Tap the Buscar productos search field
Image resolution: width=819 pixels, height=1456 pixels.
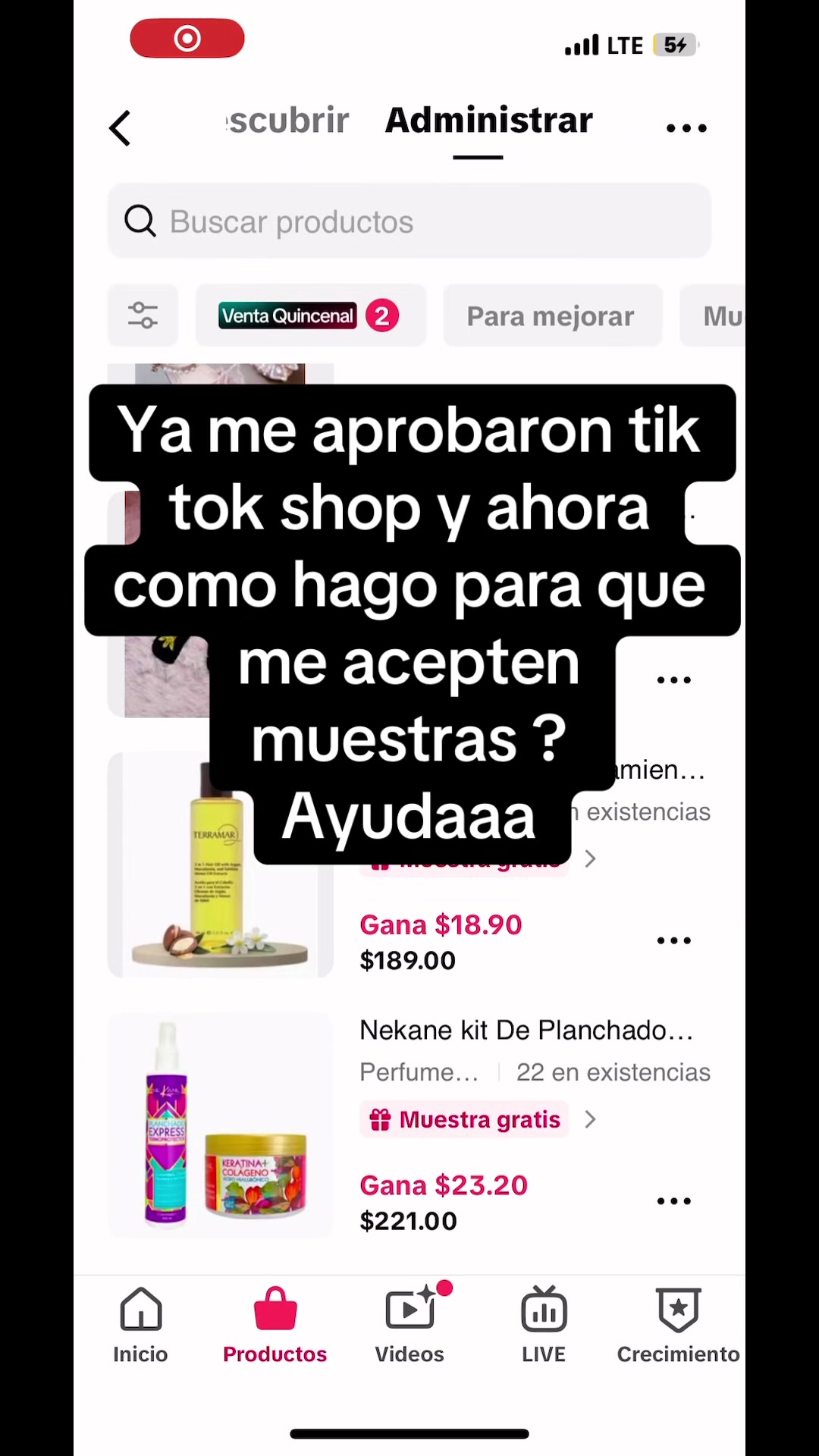click(409, 221)
